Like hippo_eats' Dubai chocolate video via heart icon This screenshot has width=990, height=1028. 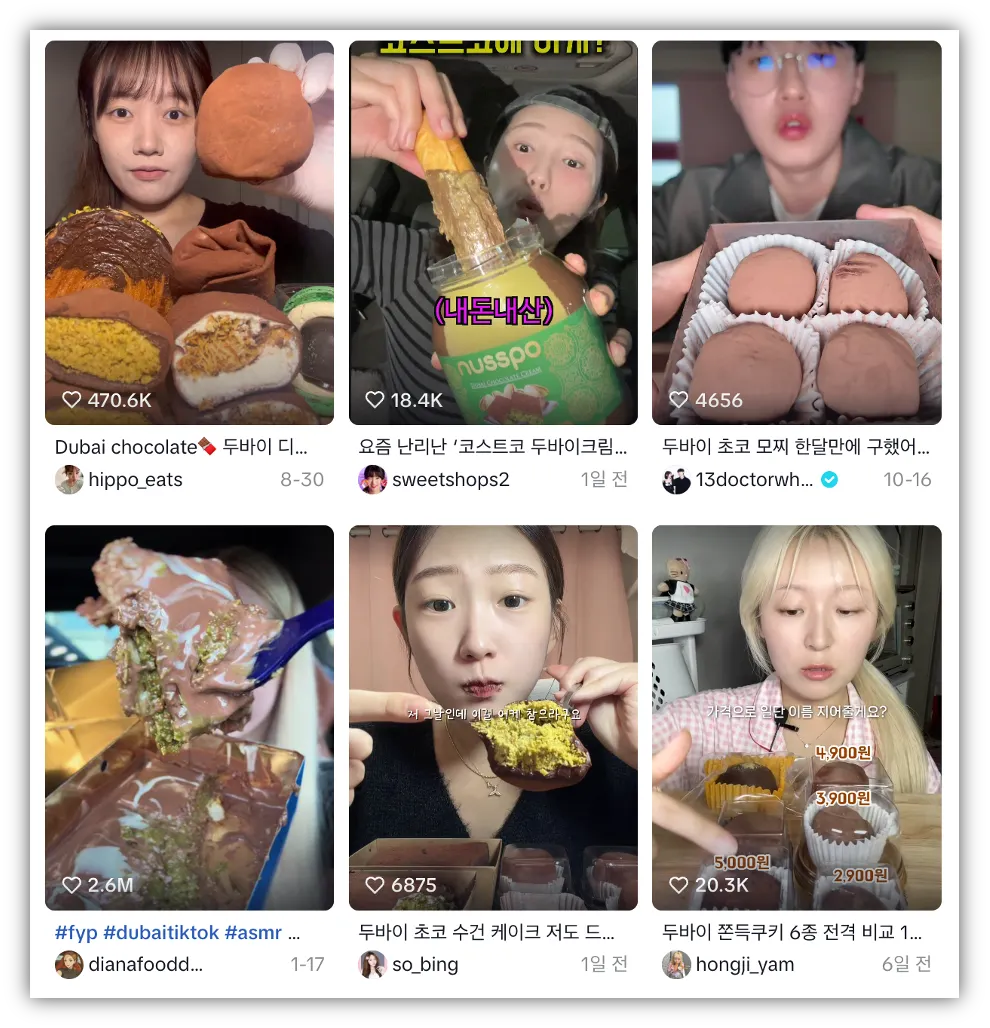[72, 399]
